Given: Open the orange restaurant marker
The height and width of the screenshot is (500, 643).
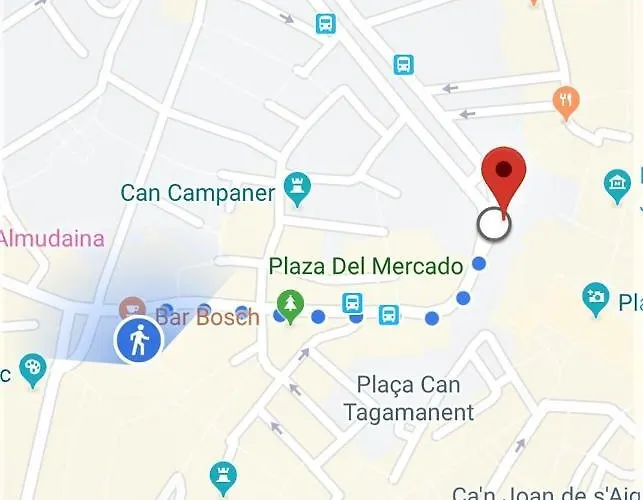Looking at the screenshot, I should pyautogui.click(x=566, y=101).
